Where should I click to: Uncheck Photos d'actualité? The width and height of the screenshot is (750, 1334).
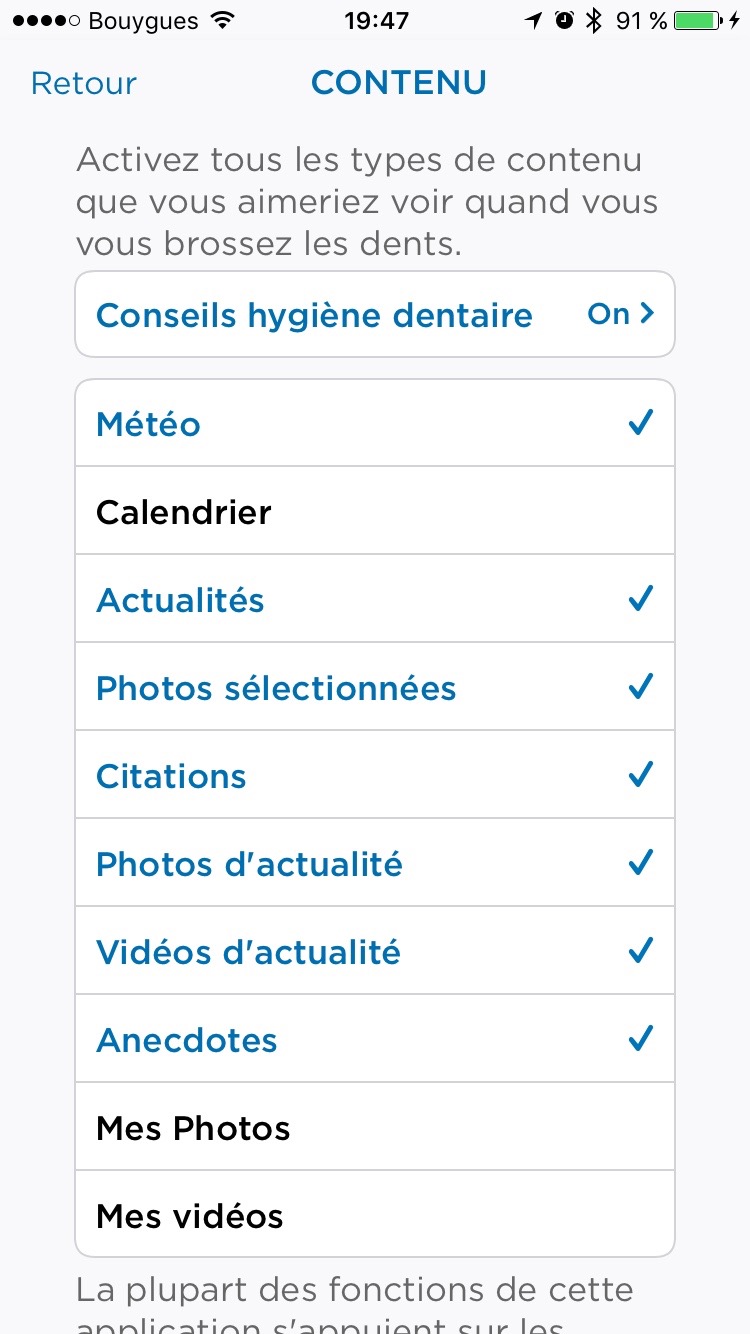[375, 863]
